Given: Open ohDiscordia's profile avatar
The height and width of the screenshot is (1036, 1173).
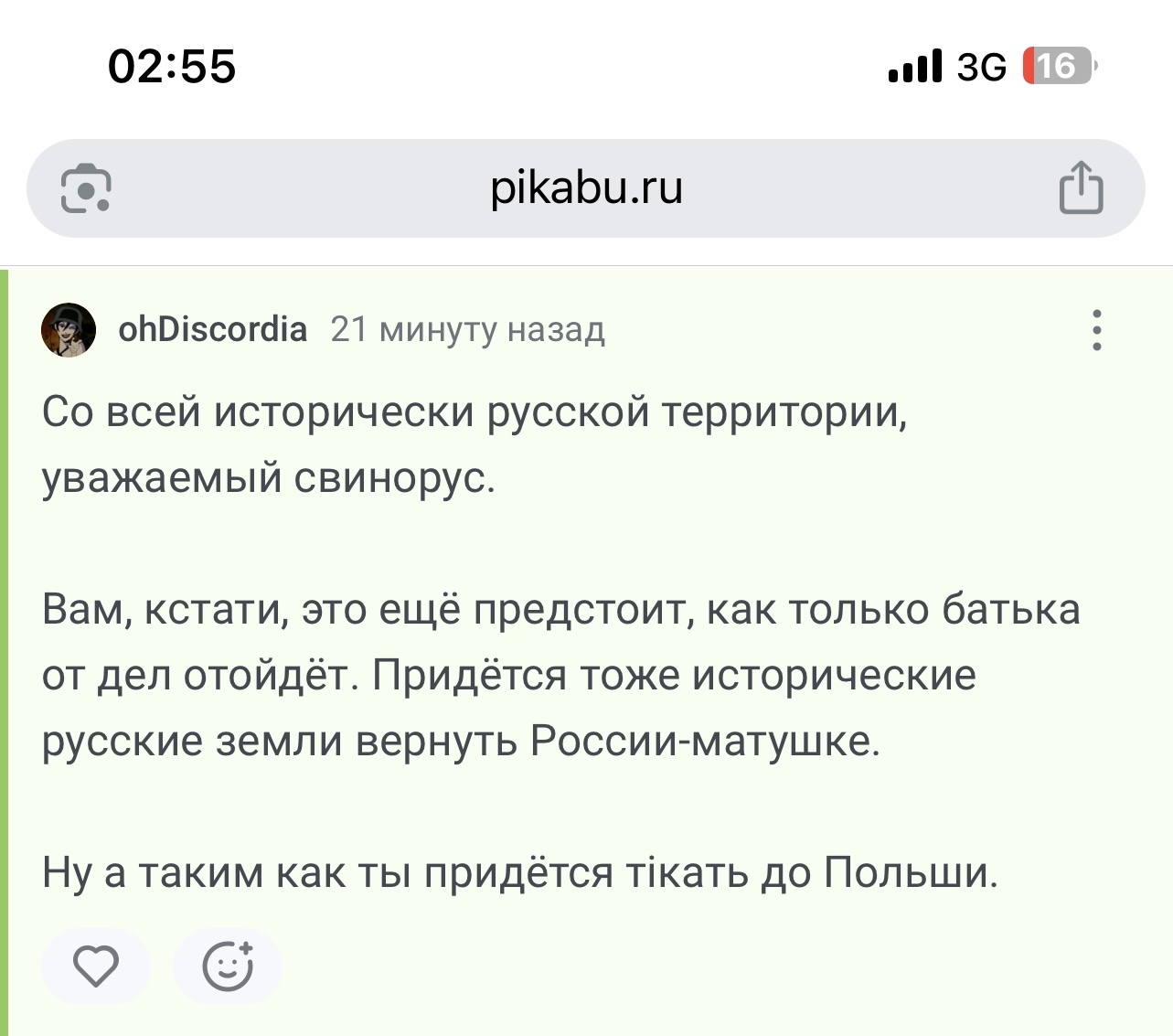Looking at the screenshot, I should point(69,329).
